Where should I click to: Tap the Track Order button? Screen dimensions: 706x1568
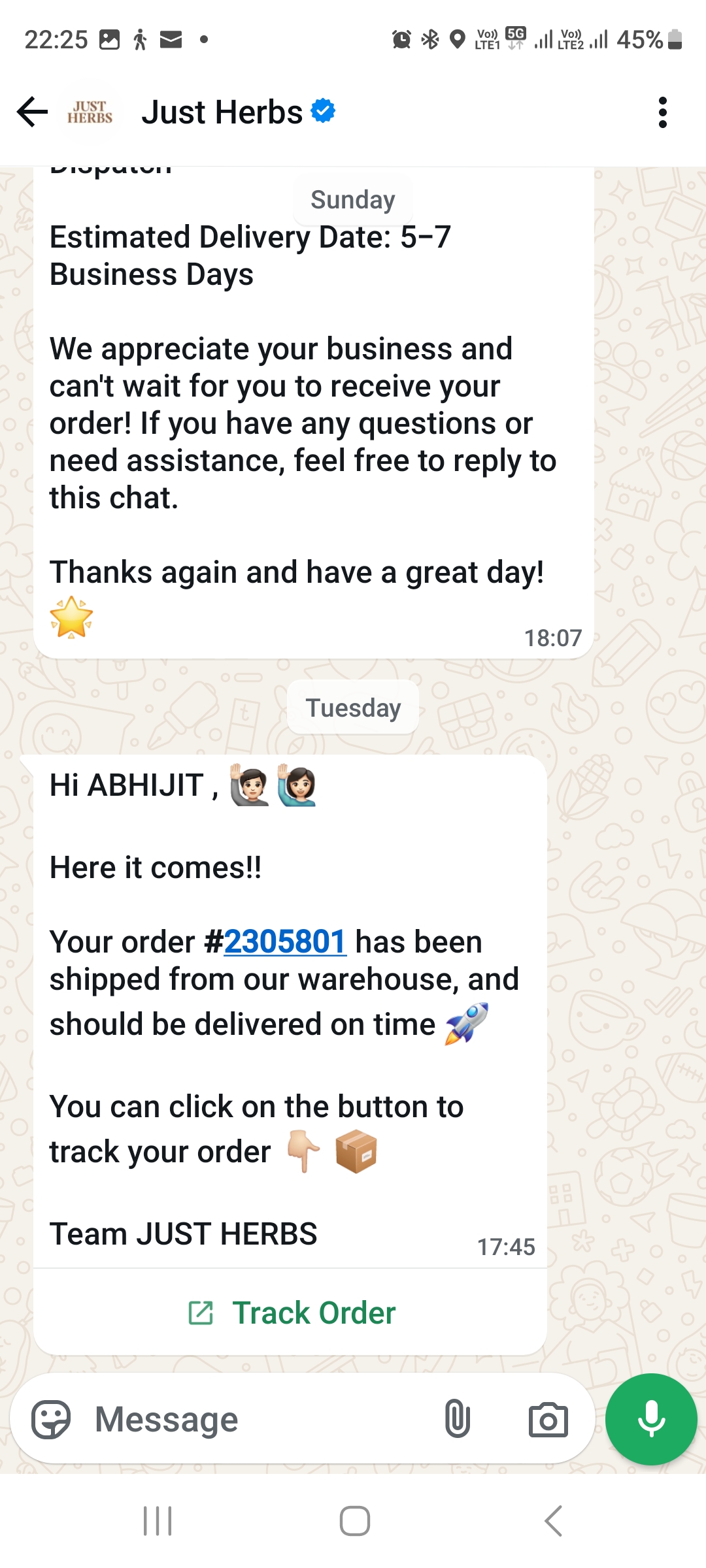(291, 1313)
